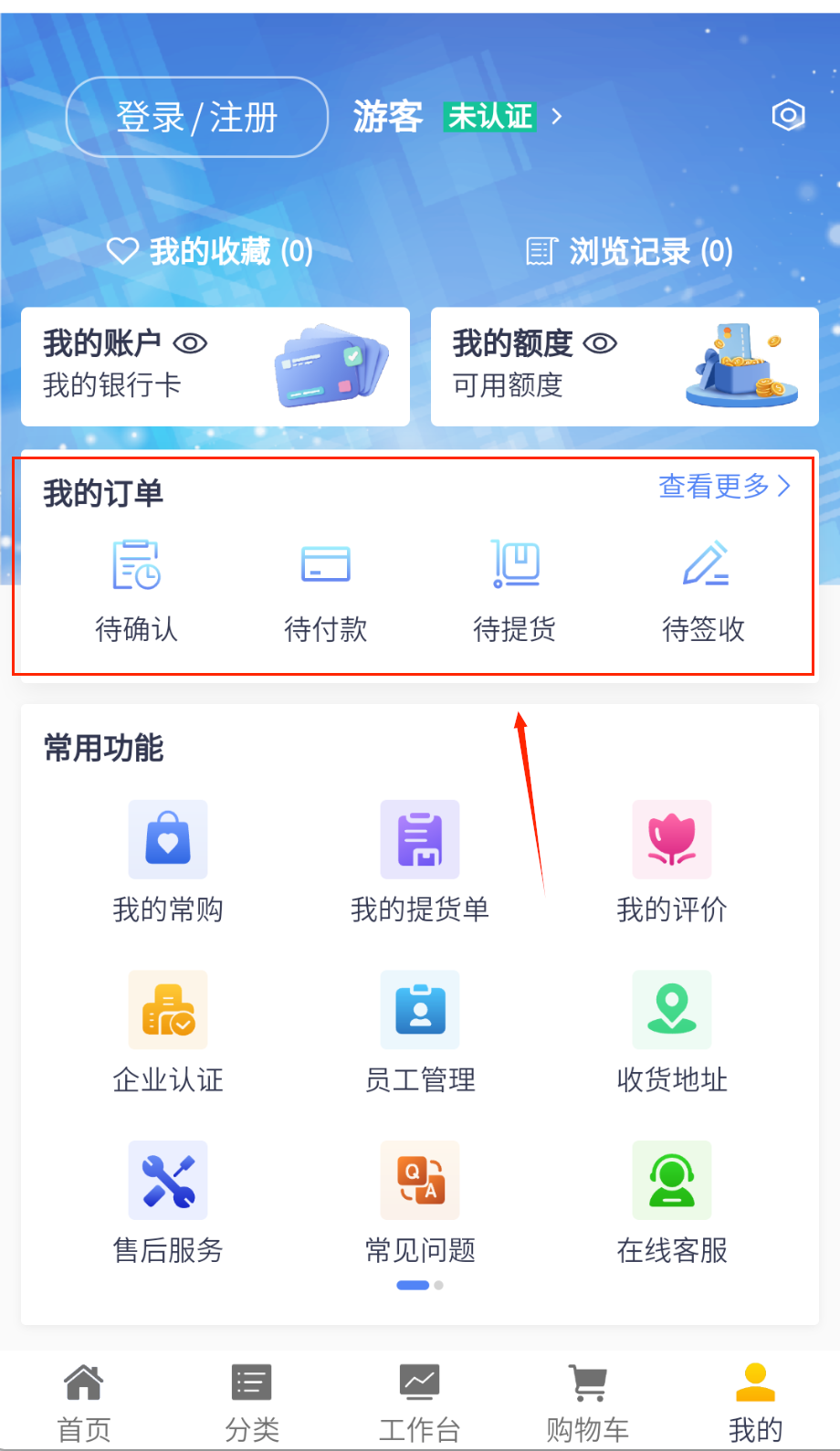Open 待付款 orders
The image size is (840, 1451).
tap(326, 589)
